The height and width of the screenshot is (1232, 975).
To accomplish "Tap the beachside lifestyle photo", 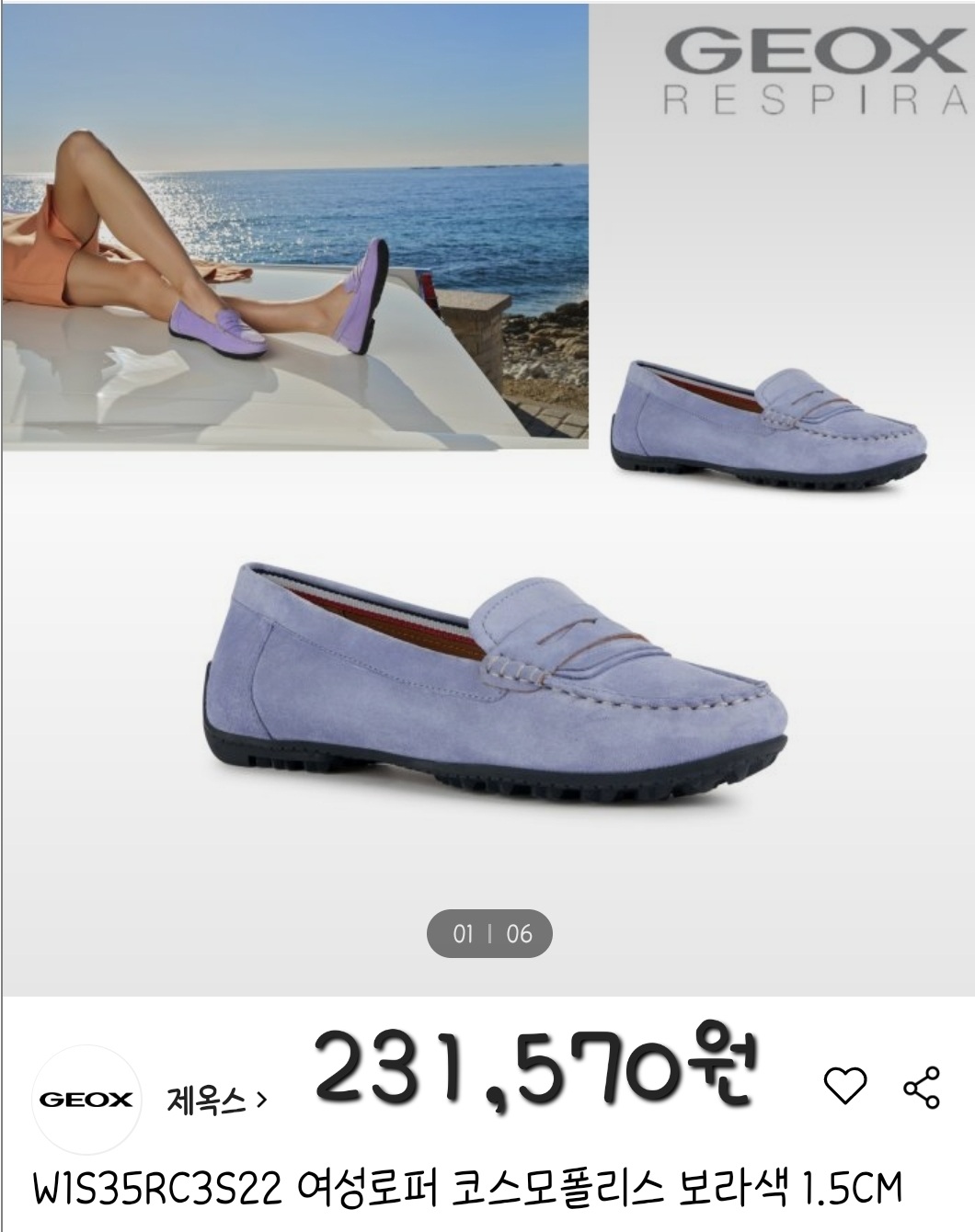I will tap(294, 230).
